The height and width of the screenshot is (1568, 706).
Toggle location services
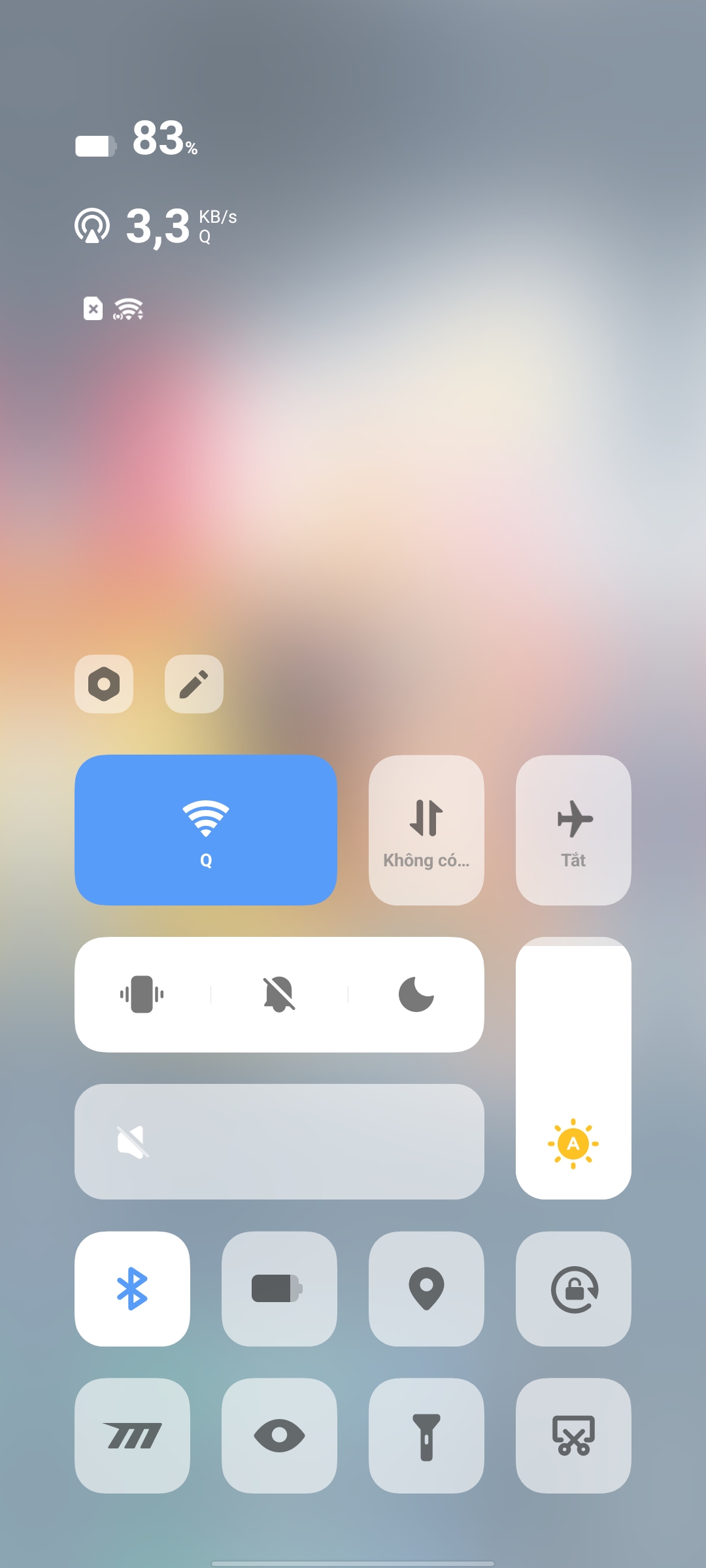point(426,1288)
